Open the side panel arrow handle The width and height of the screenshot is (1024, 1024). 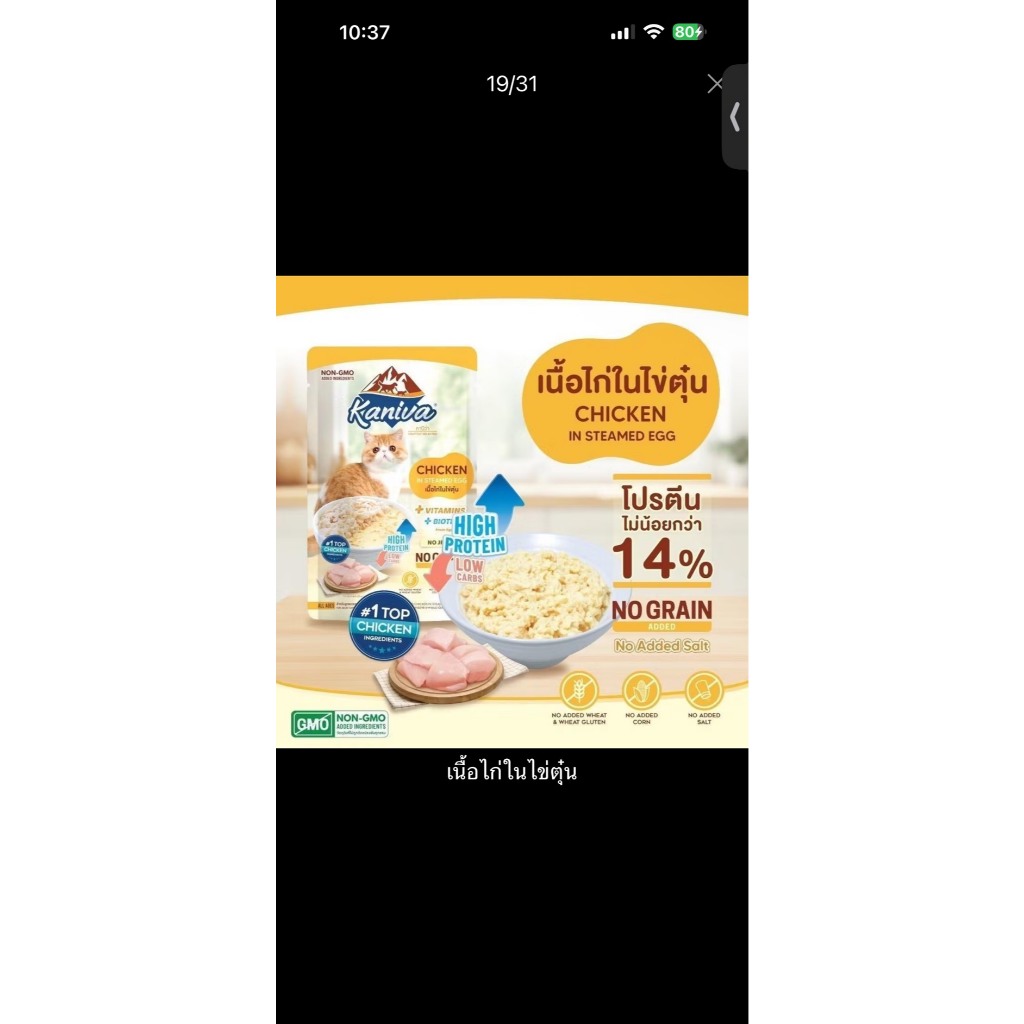(735, 118)
